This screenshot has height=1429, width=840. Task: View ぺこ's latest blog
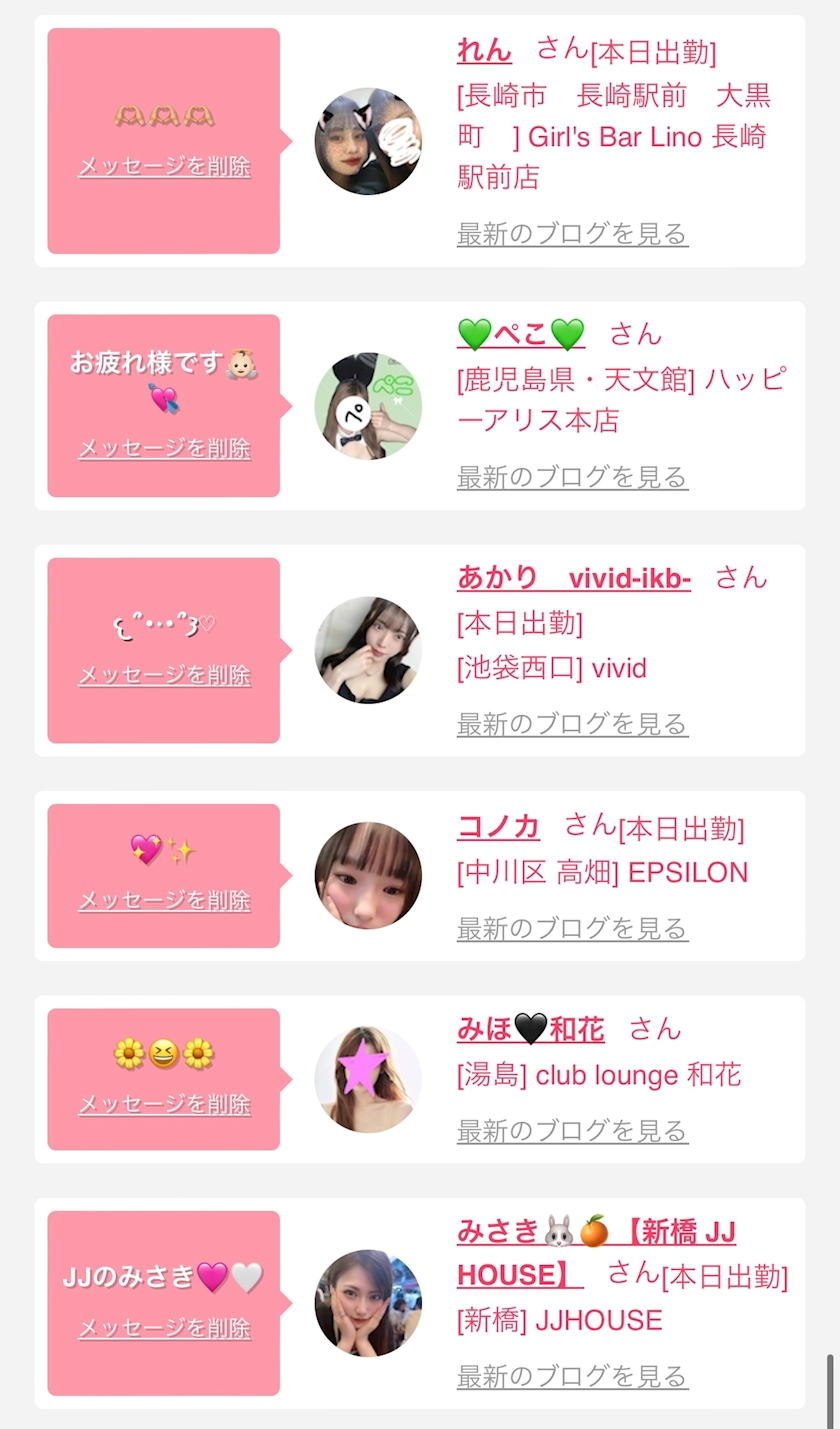(x=572, y=477)
